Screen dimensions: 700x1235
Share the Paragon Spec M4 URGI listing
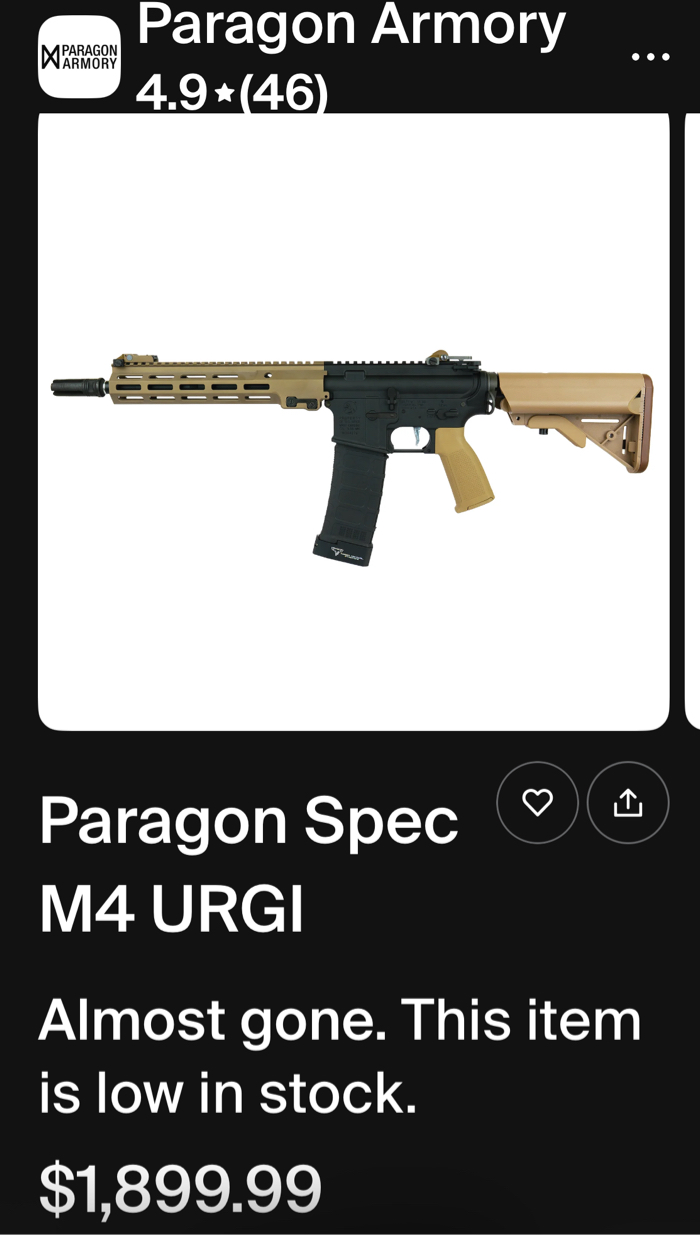tap(628, 802)
